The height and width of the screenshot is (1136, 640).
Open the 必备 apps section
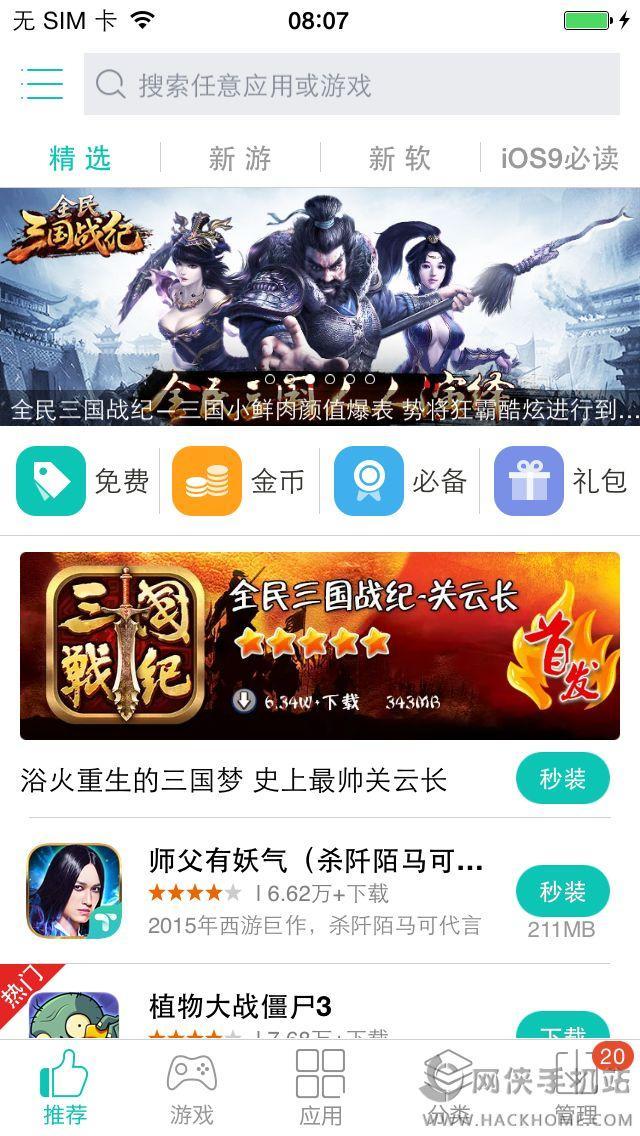pos(402,481)
